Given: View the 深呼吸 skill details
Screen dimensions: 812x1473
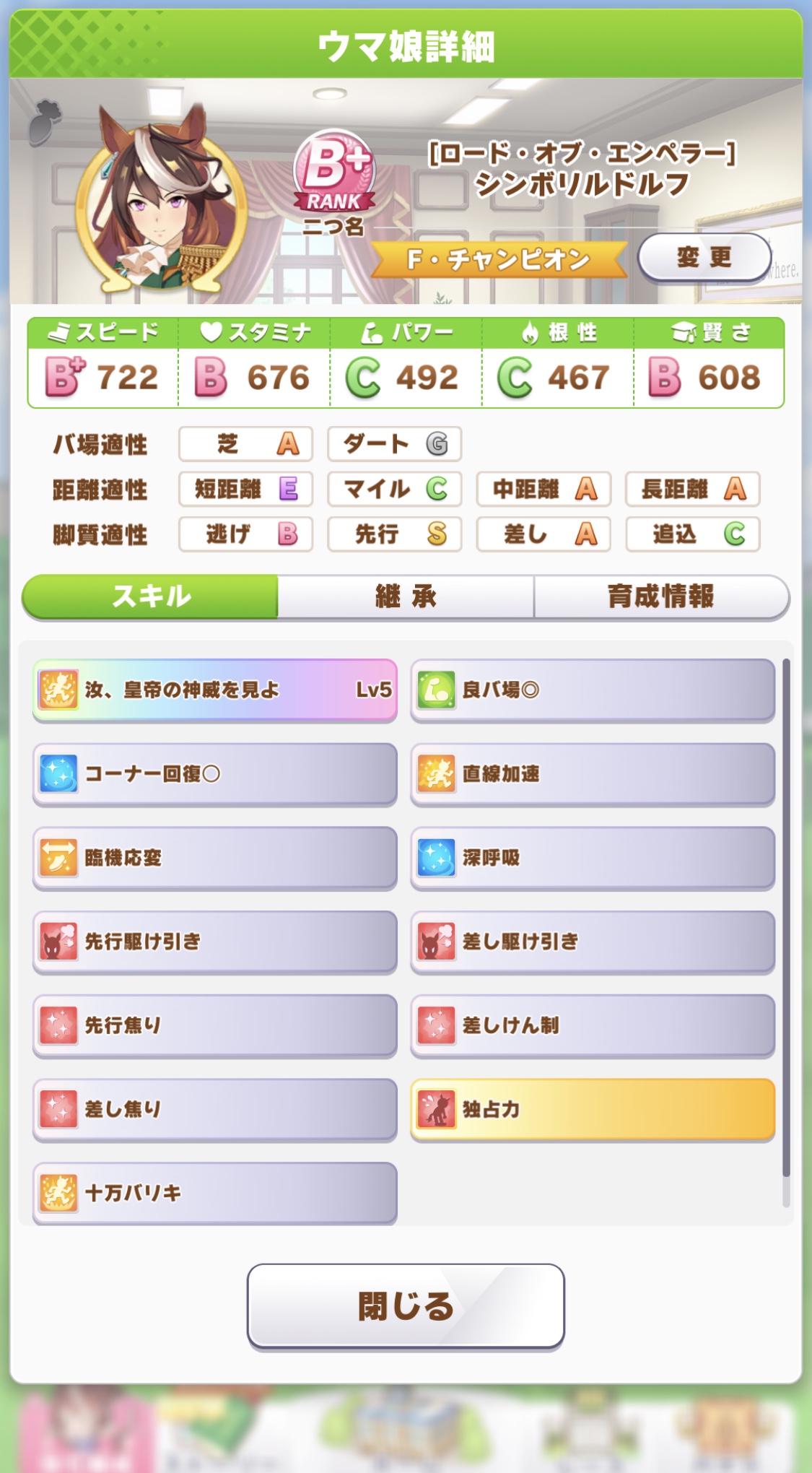Looking at the screenshot, I should [593, 857].
